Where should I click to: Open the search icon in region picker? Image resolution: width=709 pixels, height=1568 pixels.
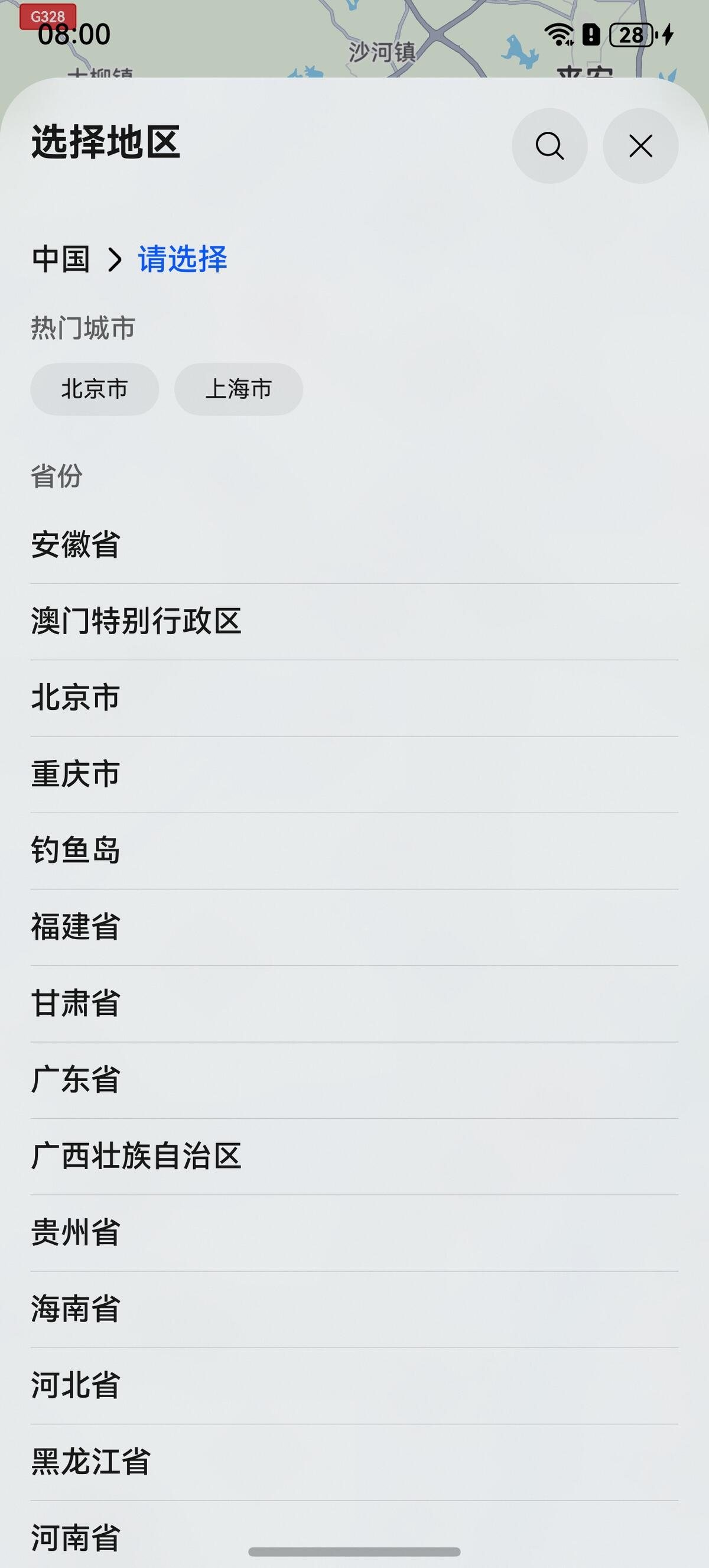click(x=549, y=146)
